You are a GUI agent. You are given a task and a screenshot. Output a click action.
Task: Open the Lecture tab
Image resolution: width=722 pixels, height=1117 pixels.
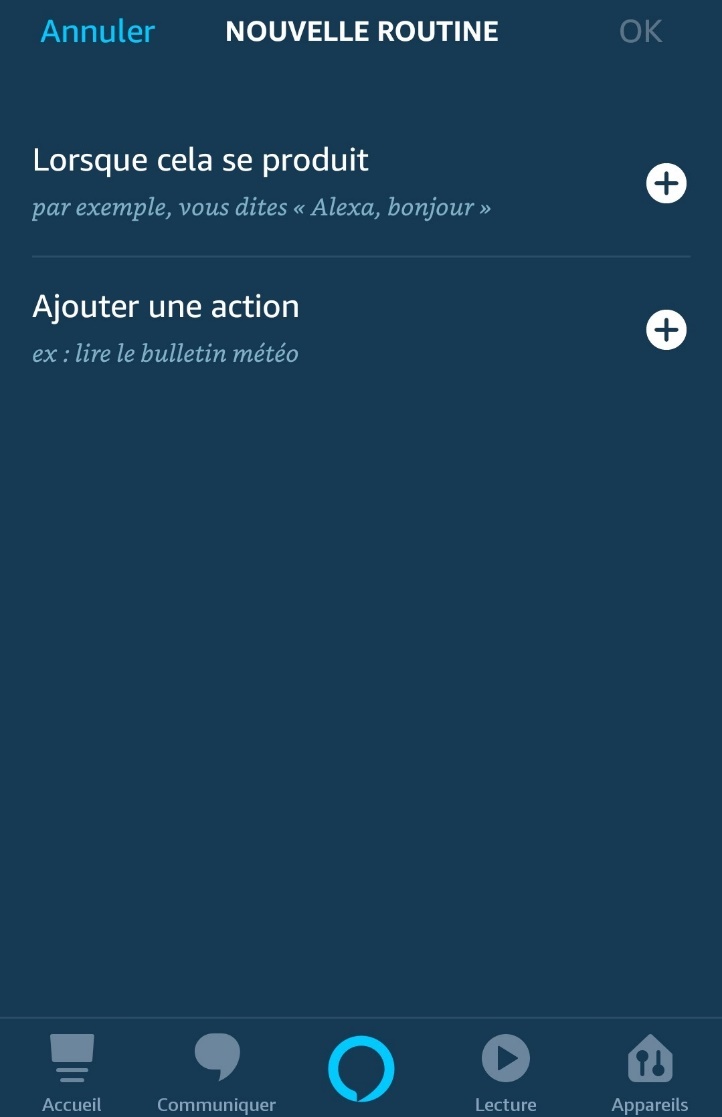point(505,1072)
